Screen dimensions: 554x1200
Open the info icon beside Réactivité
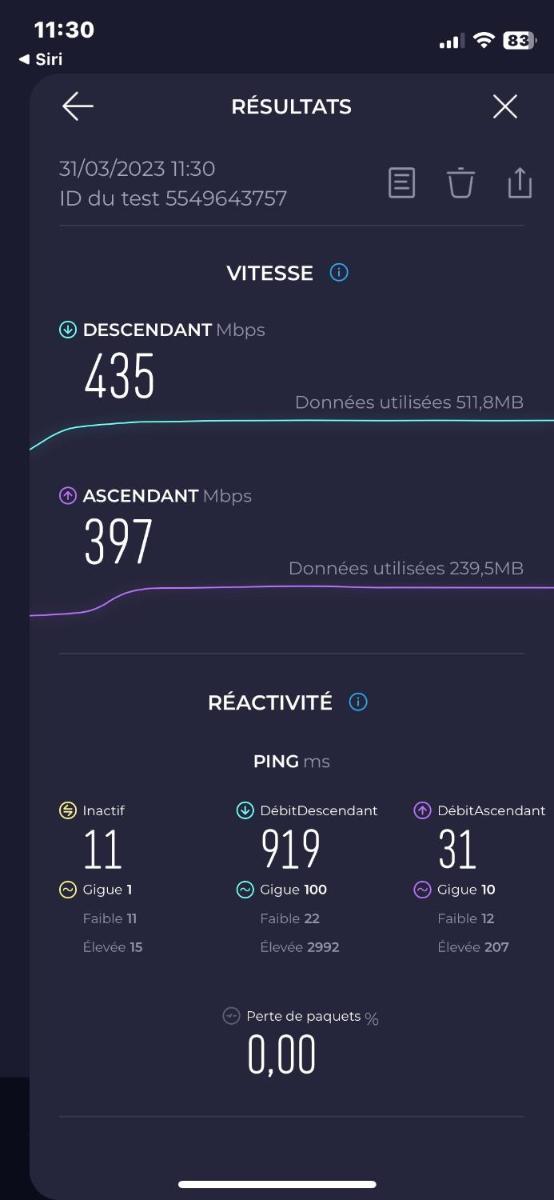[x=358, y=702]
